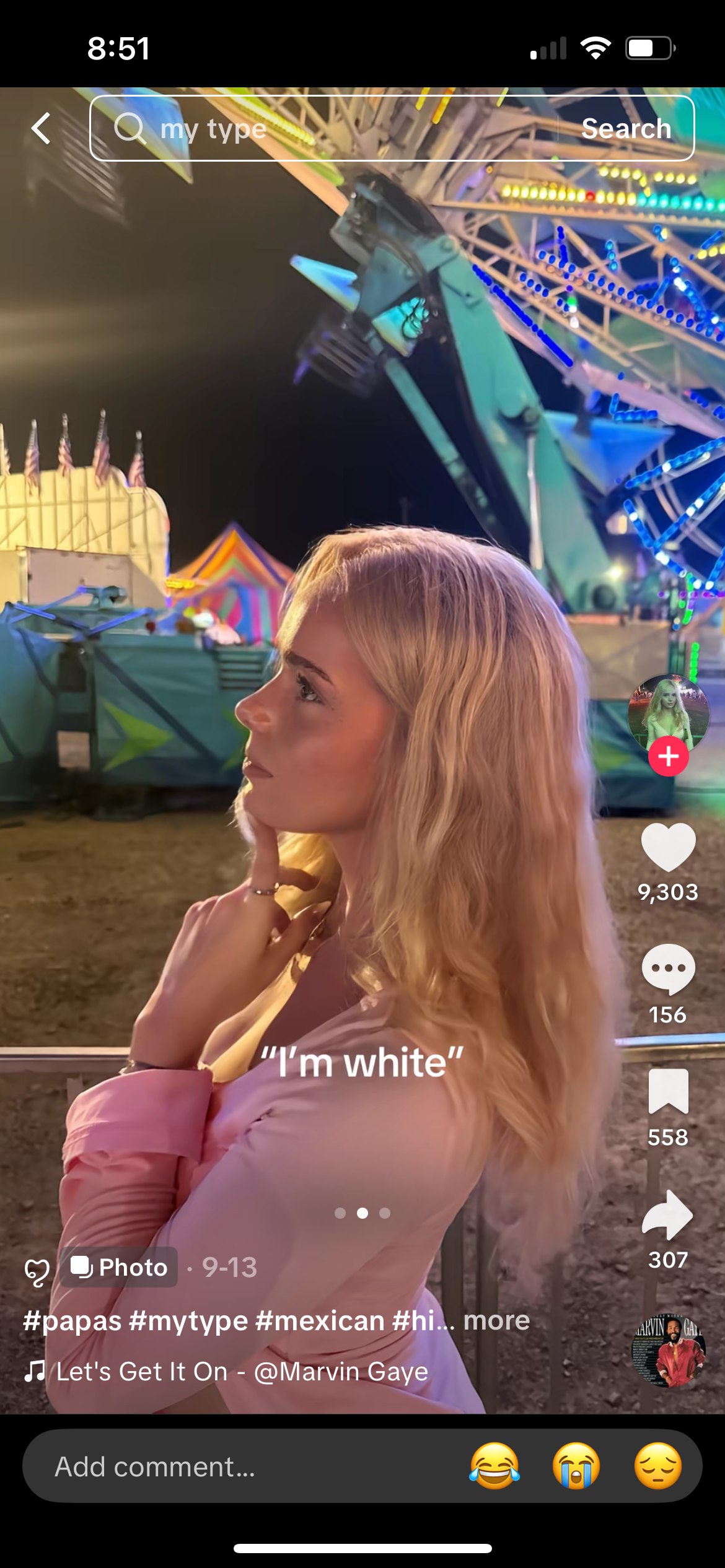Open the #papas hashtag
Image resolution: width=725 pixels, height=1568 pixels.
[x=72, y=1320]
